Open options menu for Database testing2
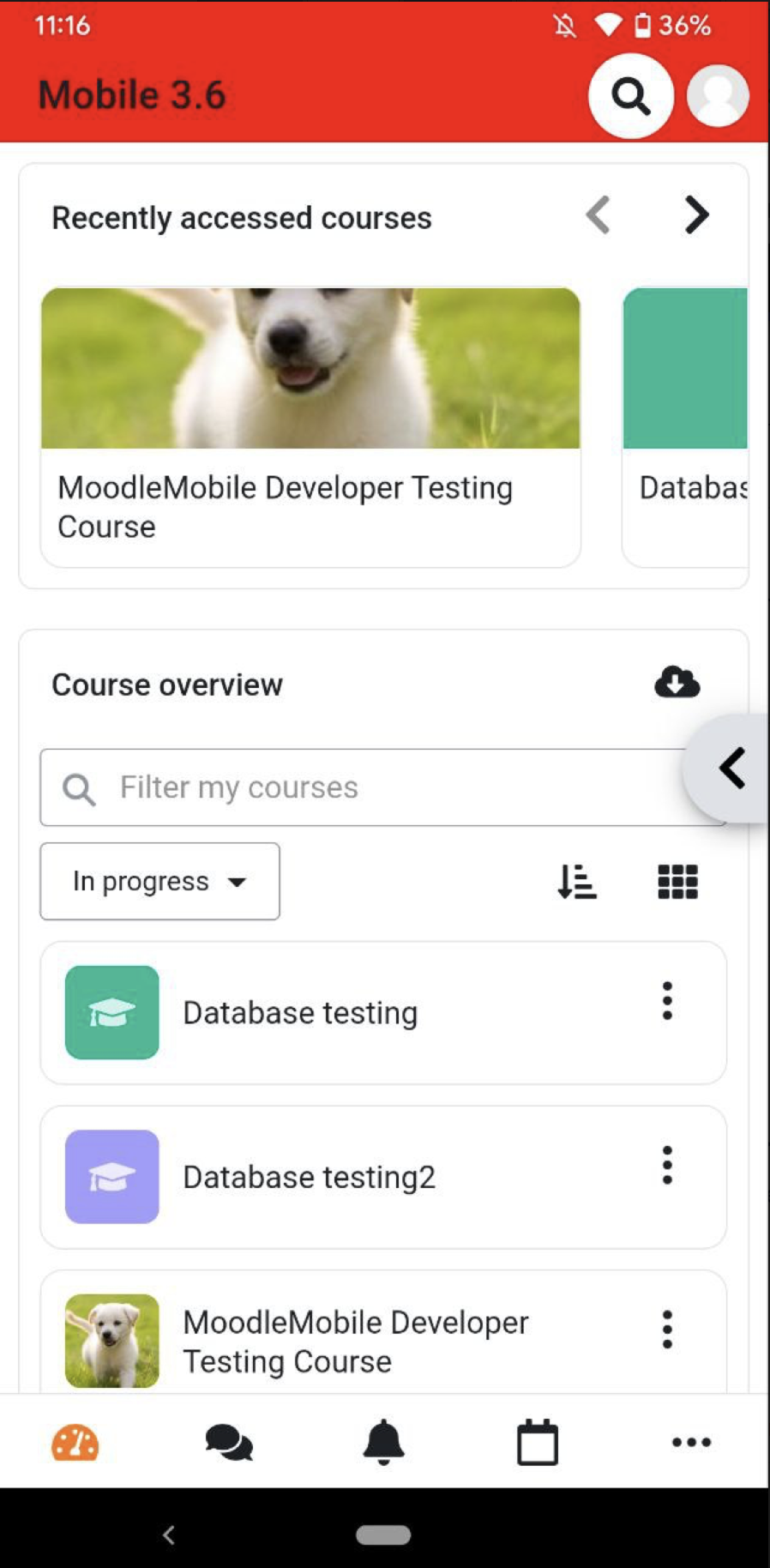This screenshot has height=1568, width=770. (x=667, y=1166)
